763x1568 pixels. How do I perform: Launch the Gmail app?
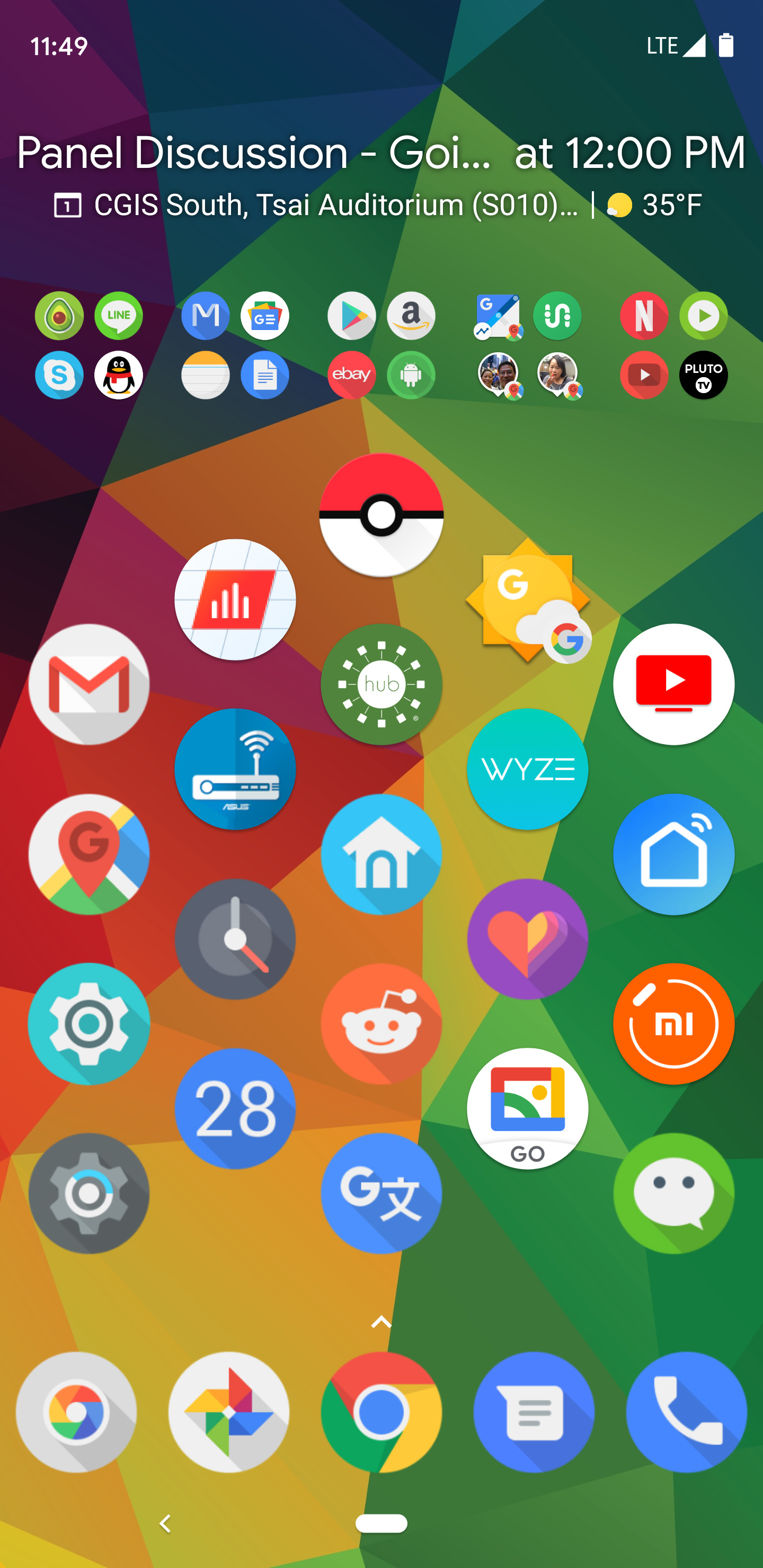tap(89, 684)
